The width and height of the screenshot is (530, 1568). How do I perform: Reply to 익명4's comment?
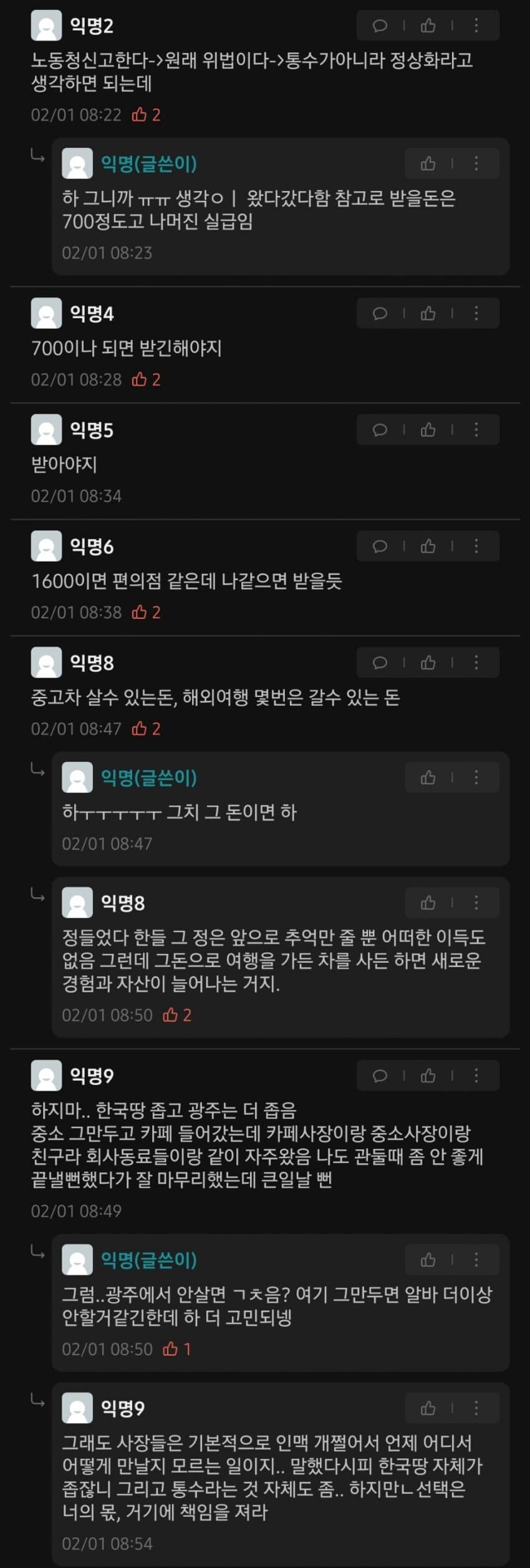click(x=380, y=313)
